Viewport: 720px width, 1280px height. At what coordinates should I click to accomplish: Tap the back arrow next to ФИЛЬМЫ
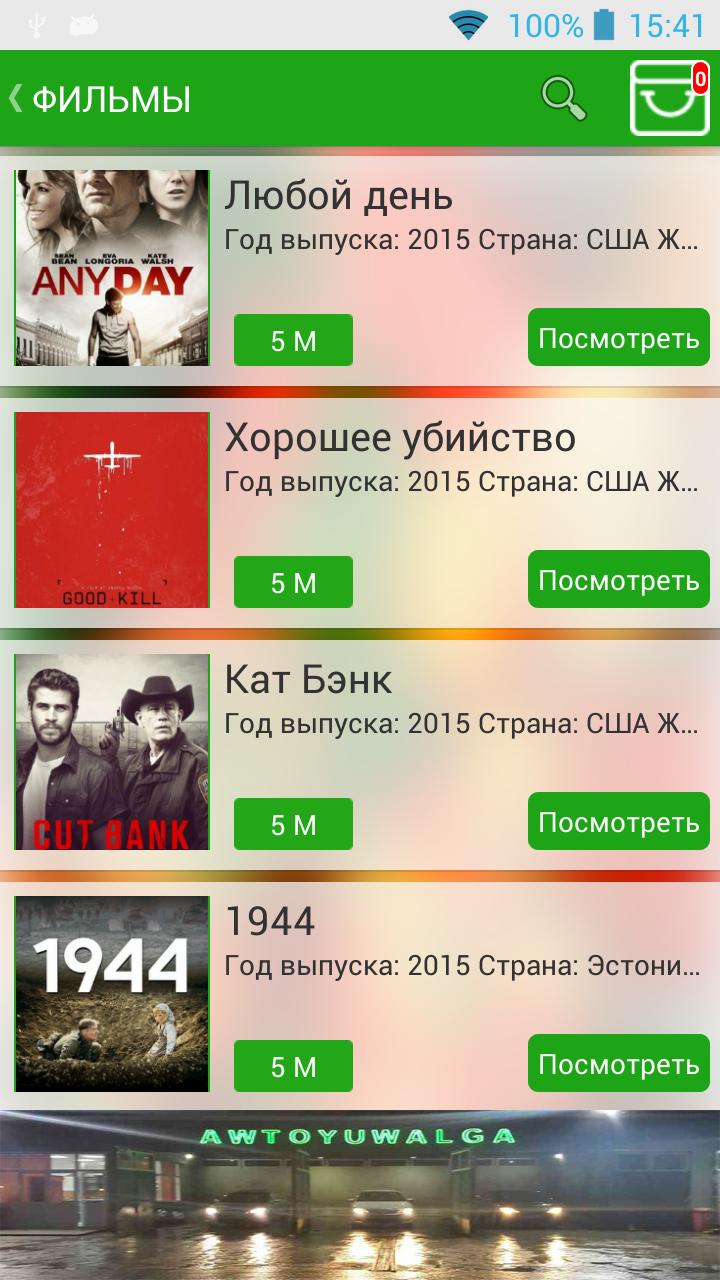(14, 96)
